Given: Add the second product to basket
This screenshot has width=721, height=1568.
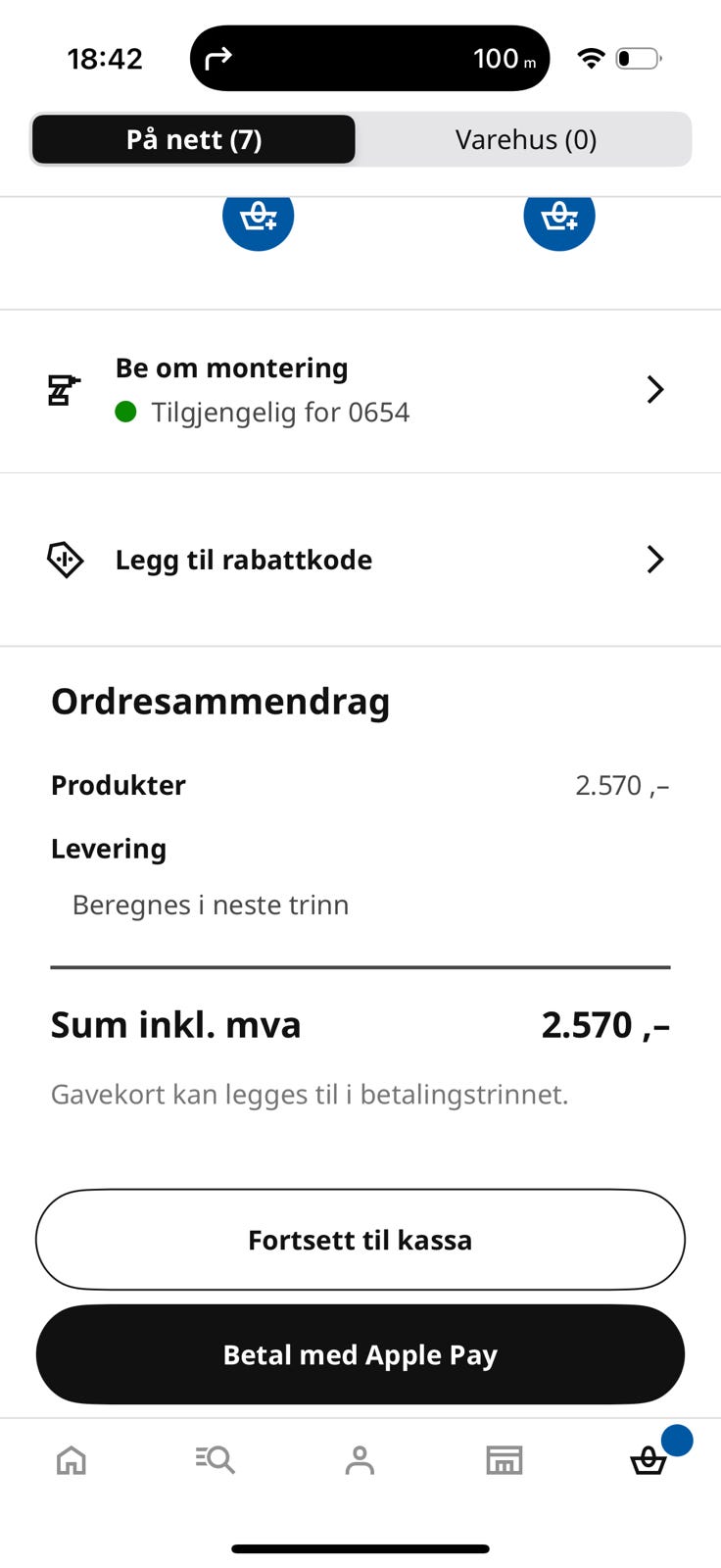Looking at the screenshot, I should pyautogui.click(x=559, y=218).
